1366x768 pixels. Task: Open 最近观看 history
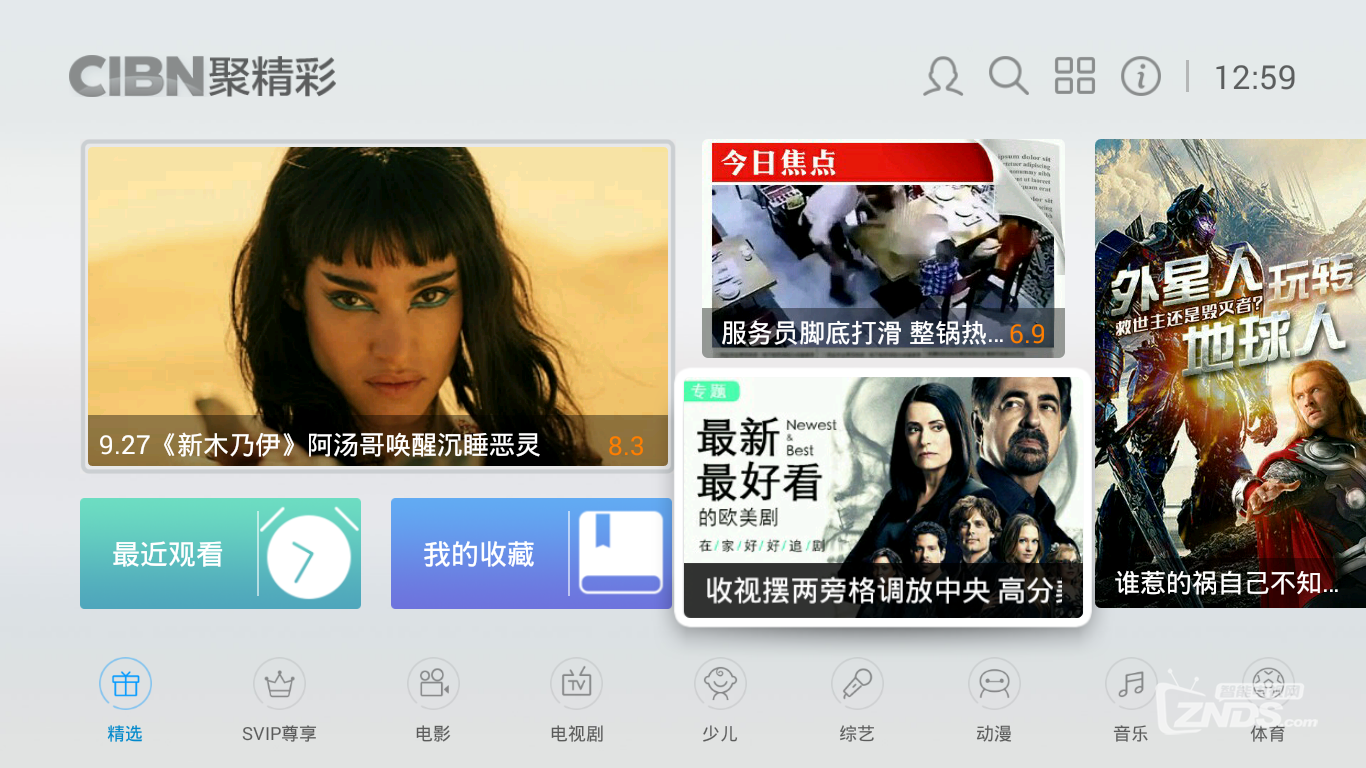(x=220, y=553)
